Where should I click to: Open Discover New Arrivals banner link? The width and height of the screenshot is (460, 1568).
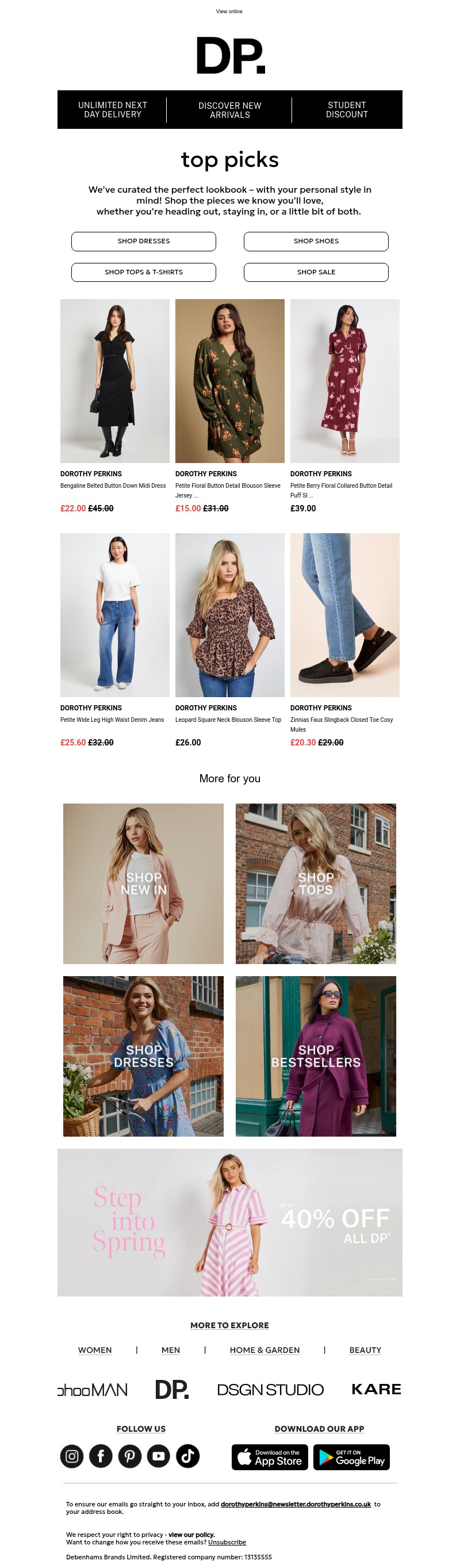229,110
